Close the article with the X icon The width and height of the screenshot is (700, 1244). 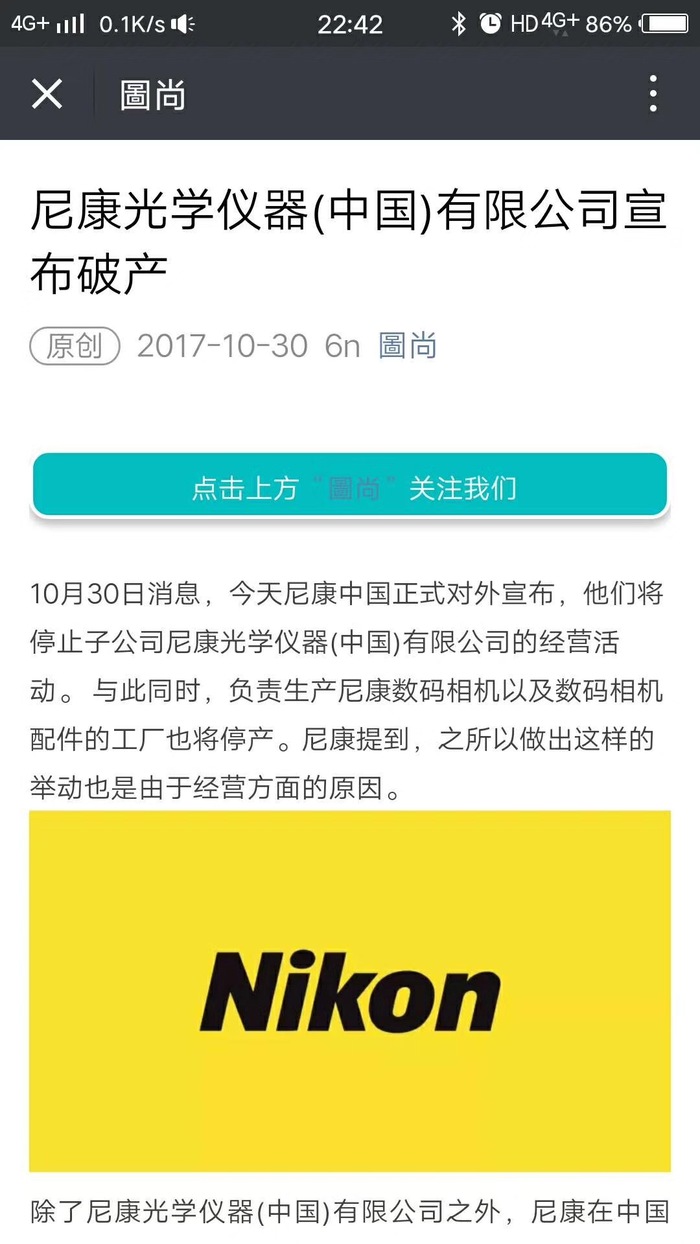click(47, 94)
